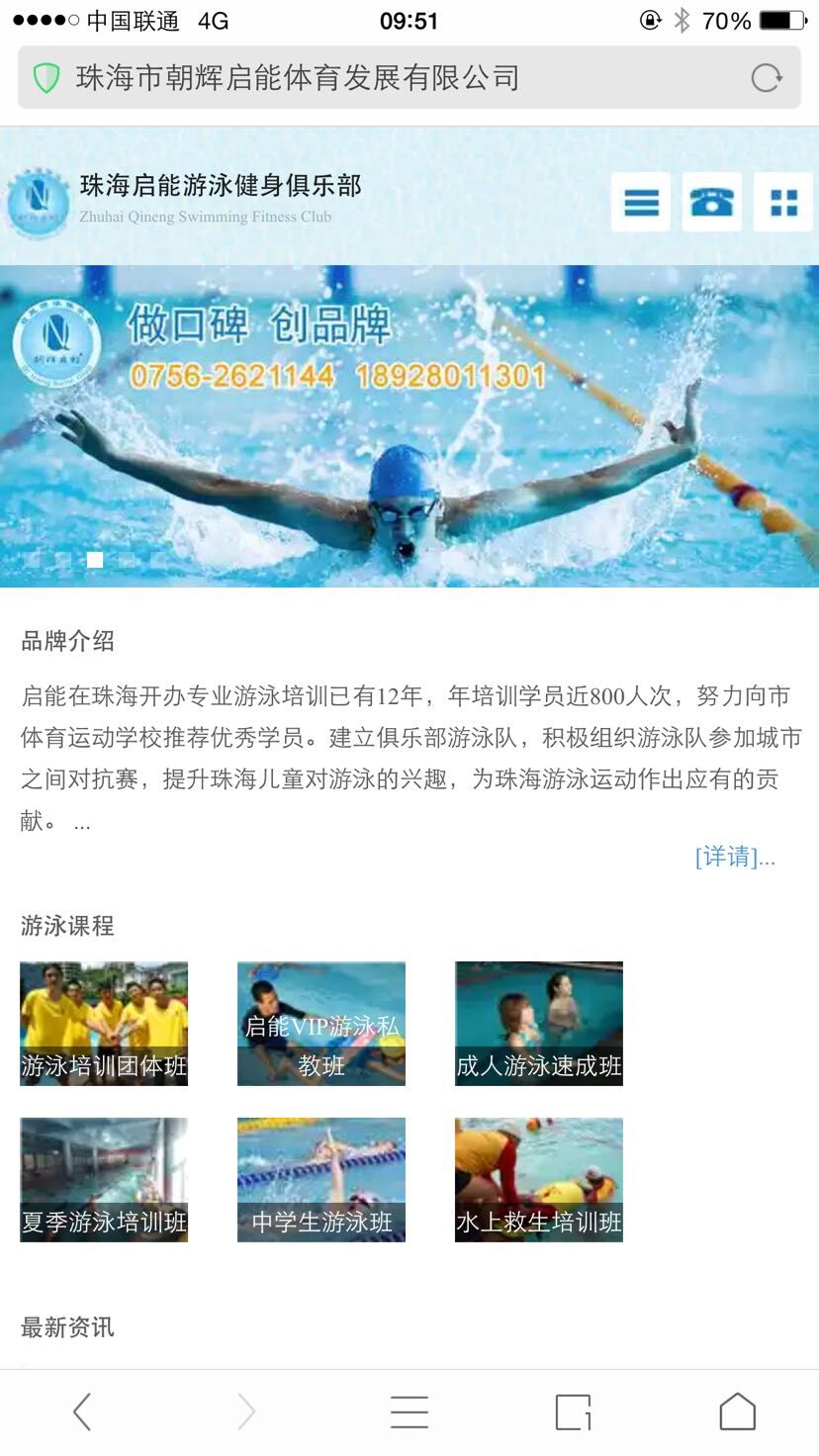Open the [详请] link for the full brand introduction
The image size is (819, 1456).
click(734, 857)
